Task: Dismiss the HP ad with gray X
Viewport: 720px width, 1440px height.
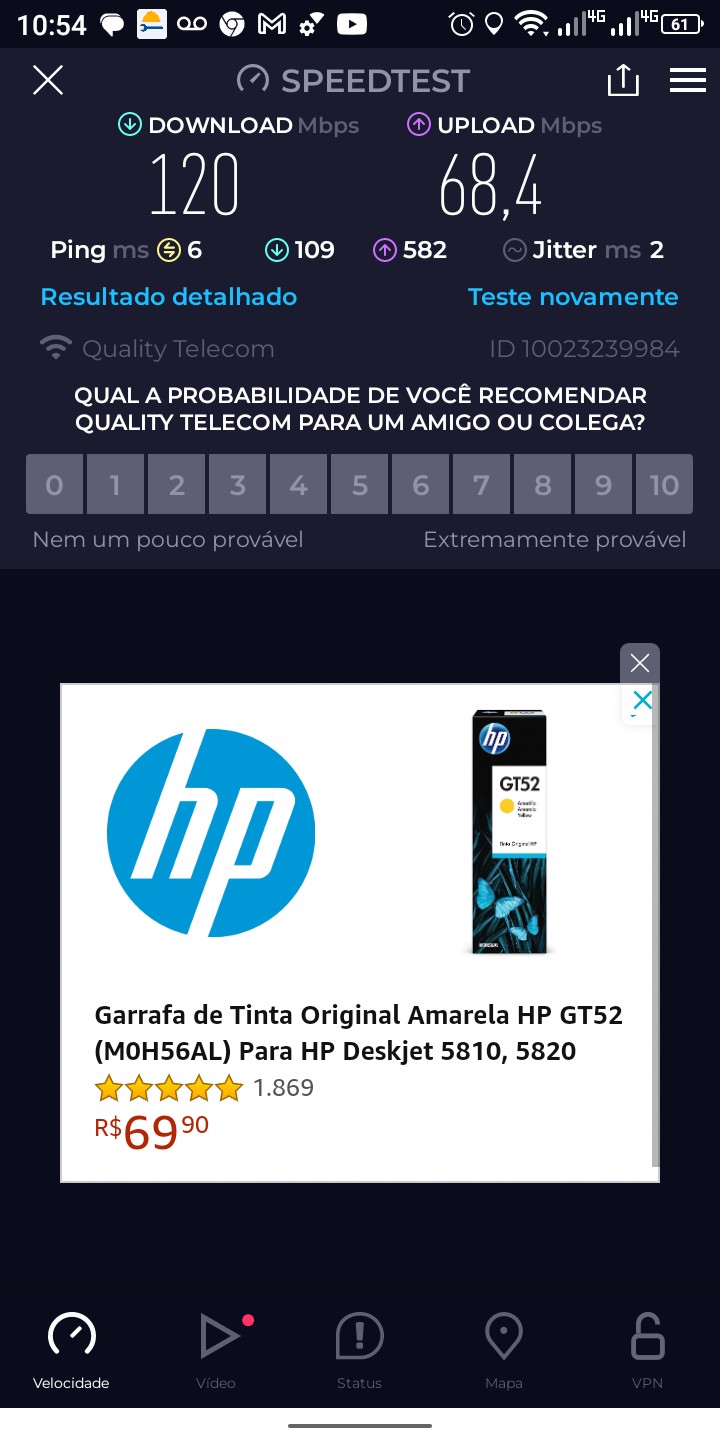Action: coord(640,663)
